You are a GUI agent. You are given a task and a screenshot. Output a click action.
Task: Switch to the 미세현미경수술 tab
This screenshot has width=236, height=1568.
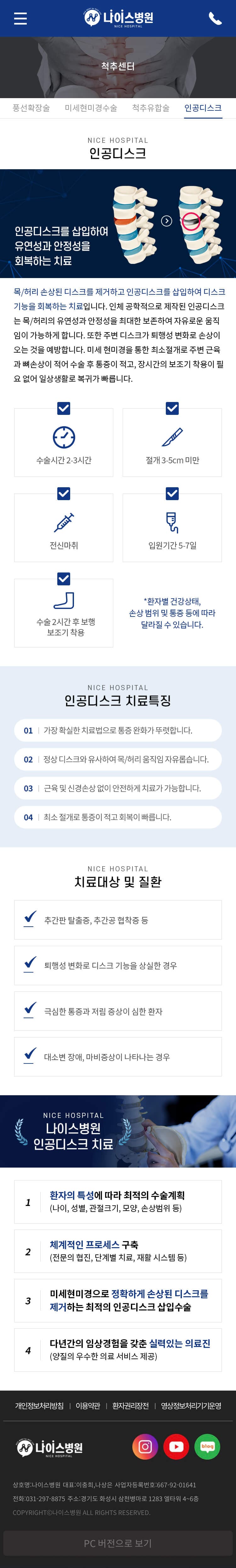click(91, 108)
